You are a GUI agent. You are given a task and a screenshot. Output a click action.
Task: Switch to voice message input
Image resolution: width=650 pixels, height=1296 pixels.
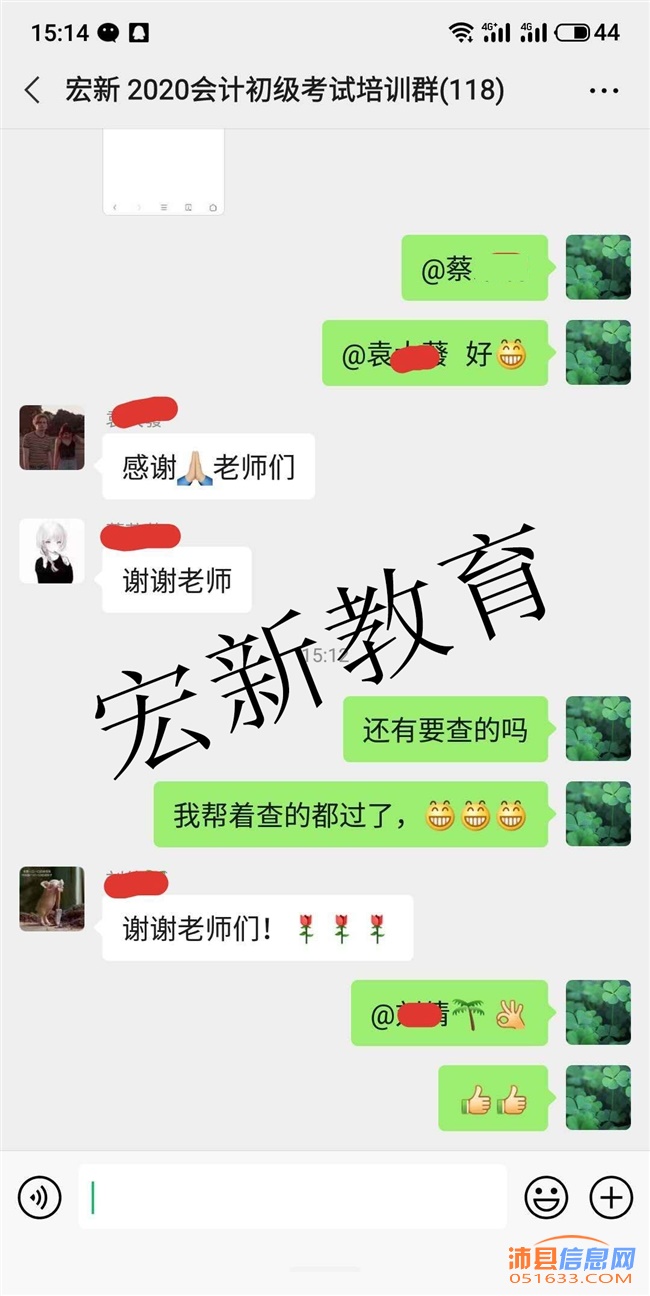pos(40,1196)
